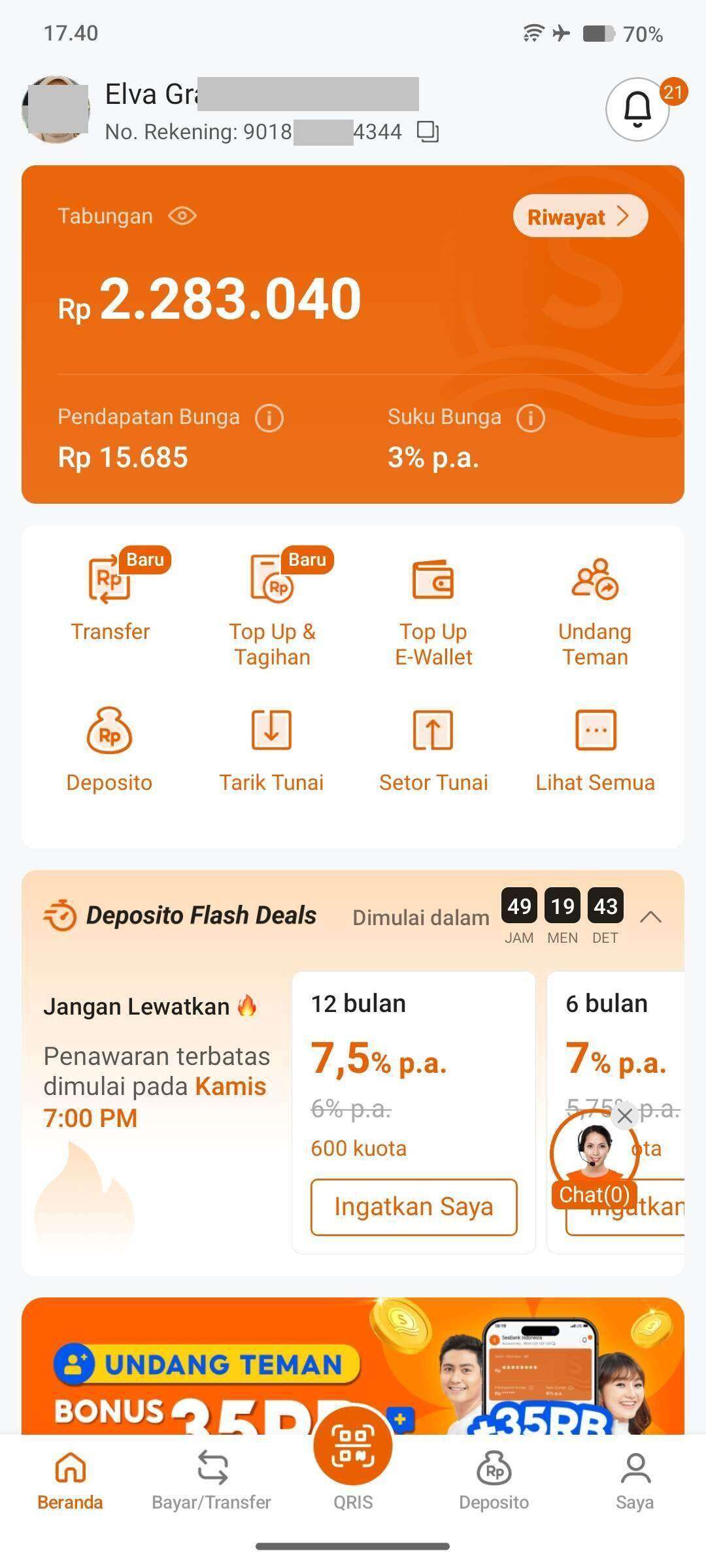Open the notifications bell
Viewport: 706px width, 1568px height.
point(637,109)
